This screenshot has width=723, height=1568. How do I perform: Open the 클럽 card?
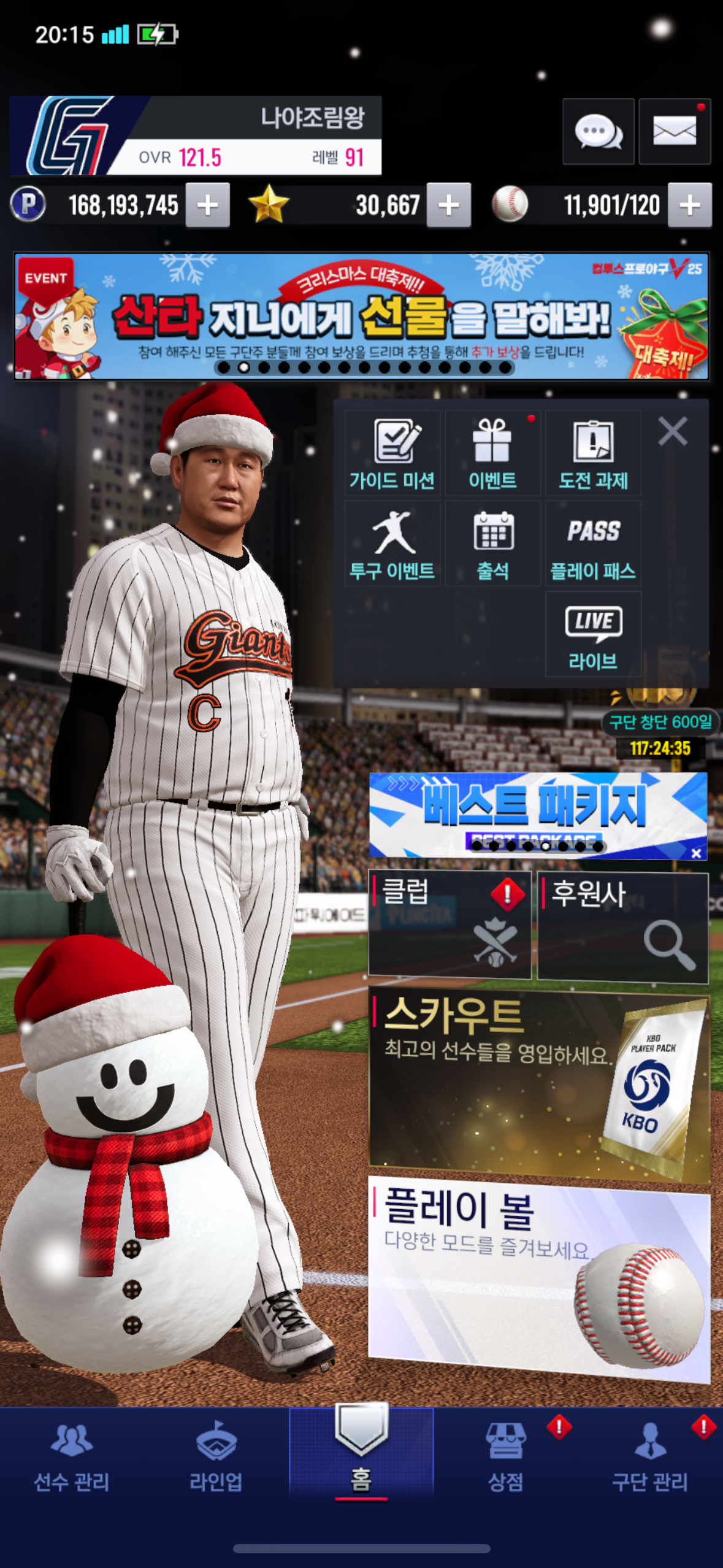pos(449,923)
